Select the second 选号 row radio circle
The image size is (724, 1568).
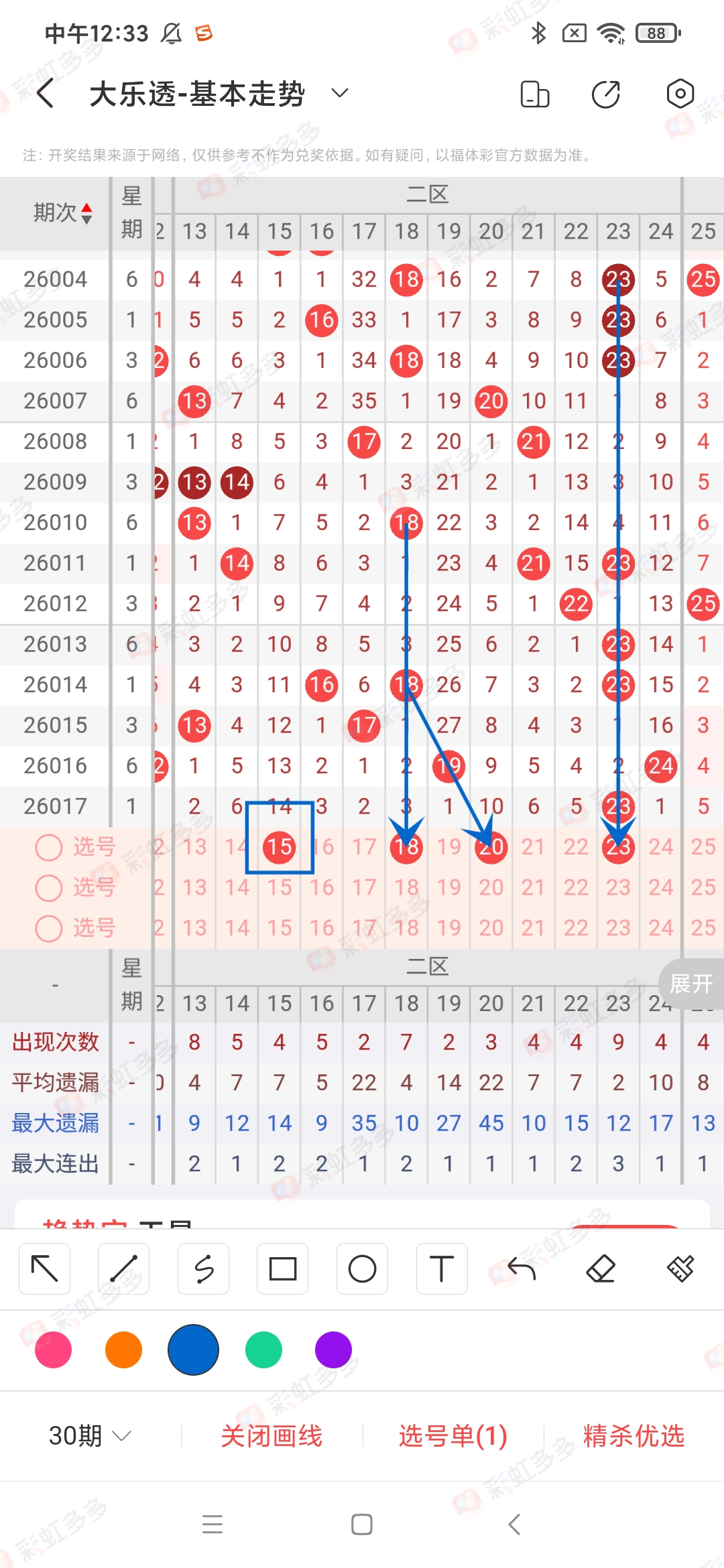coord(48,887)
